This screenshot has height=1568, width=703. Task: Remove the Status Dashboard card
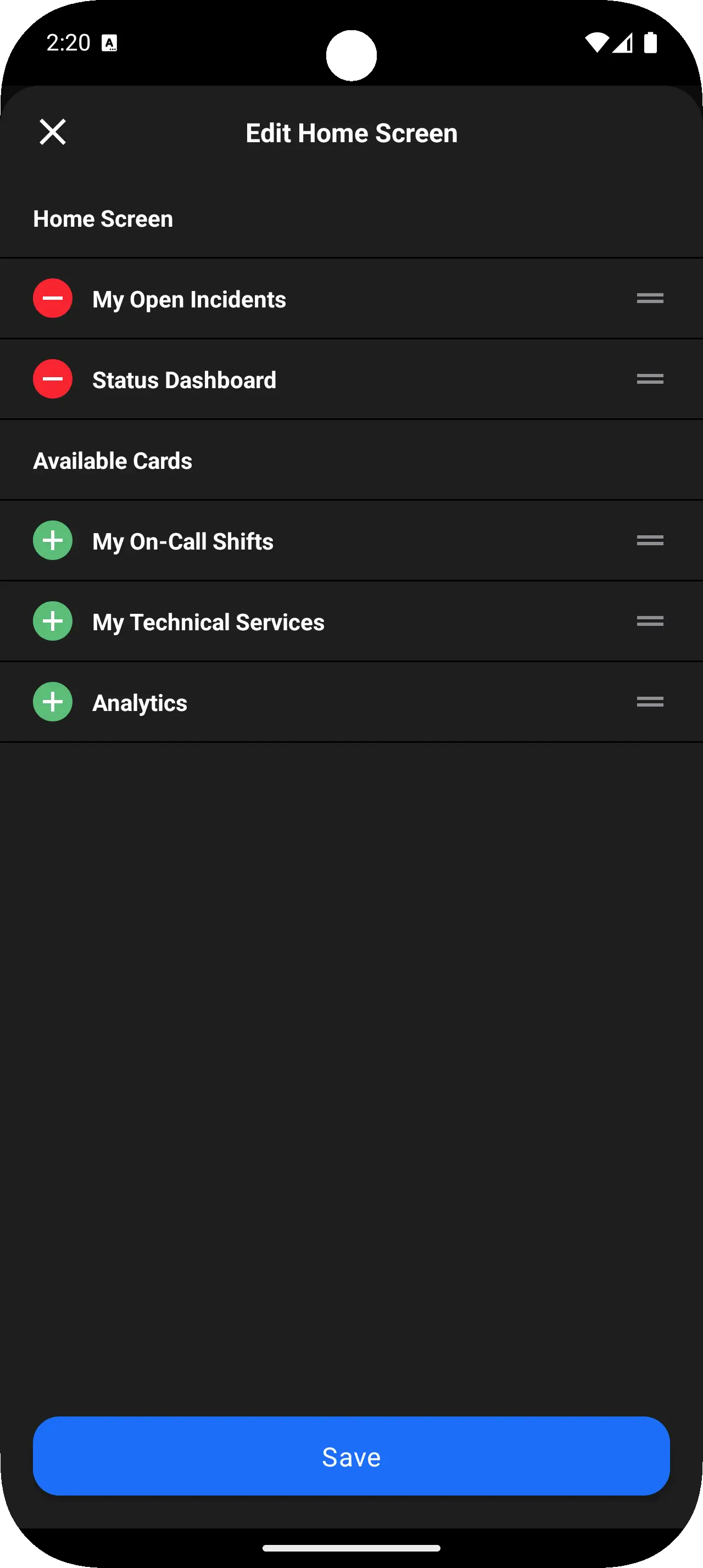(53, 379)
